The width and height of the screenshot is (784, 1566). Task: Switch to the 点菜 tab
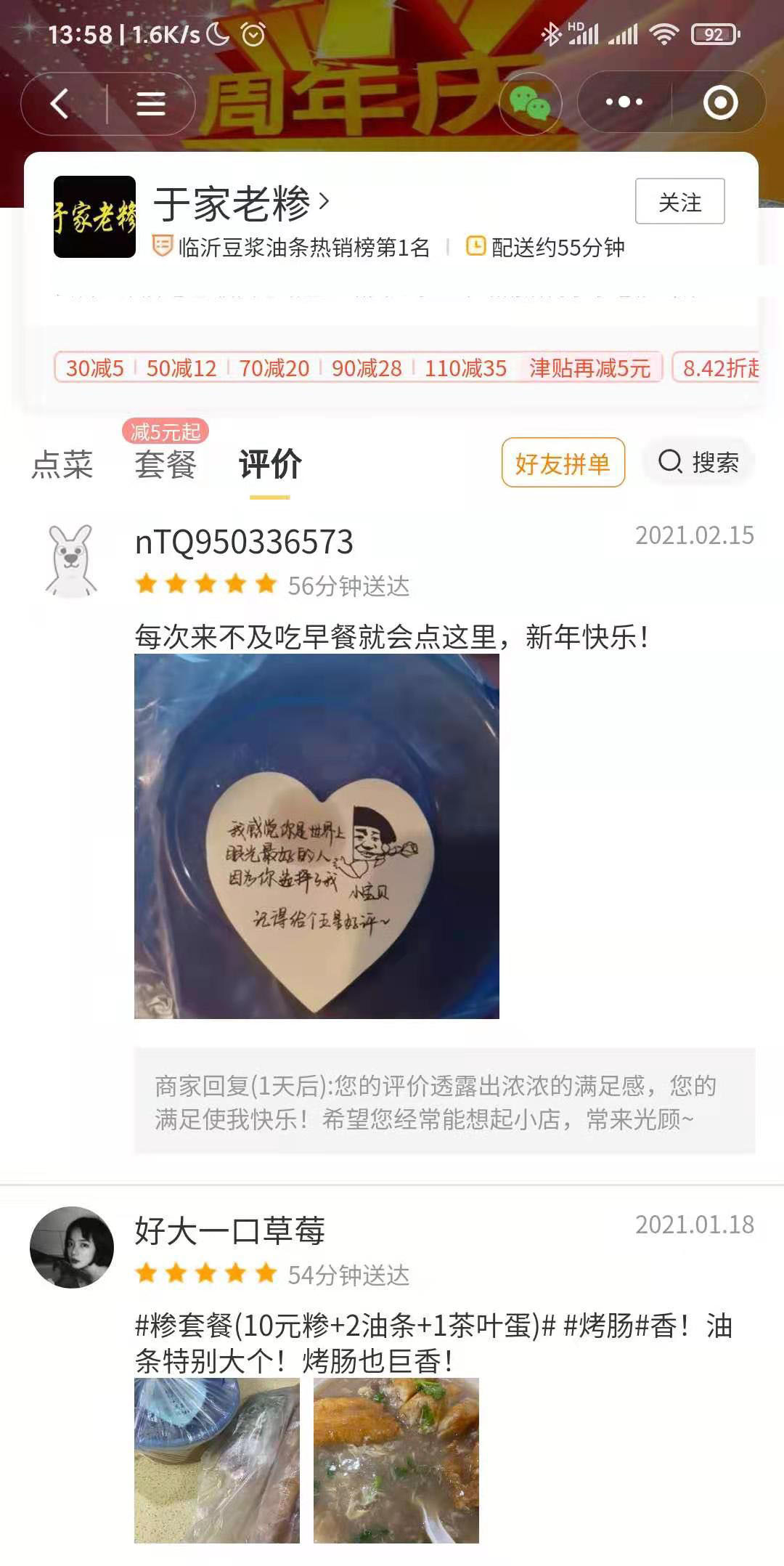point(62,464)
